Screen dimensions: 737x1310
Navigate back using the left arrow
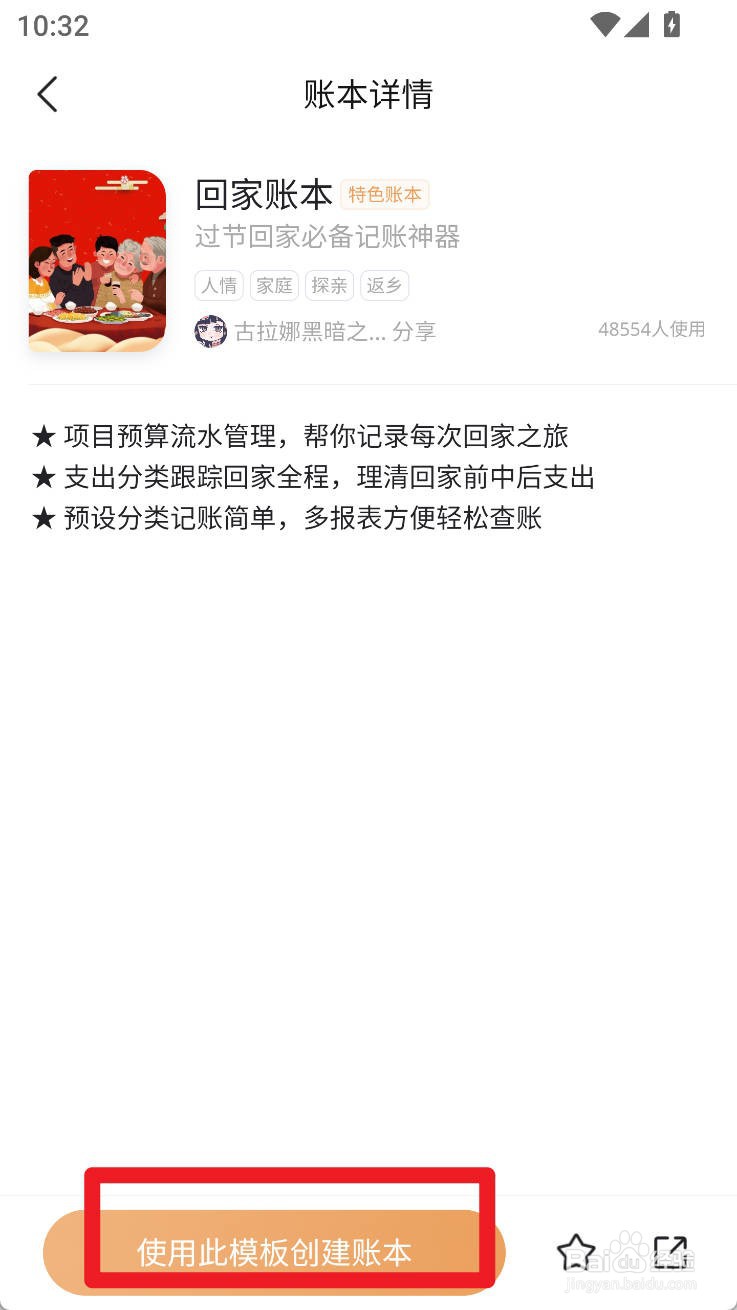[x=46, y=93]
